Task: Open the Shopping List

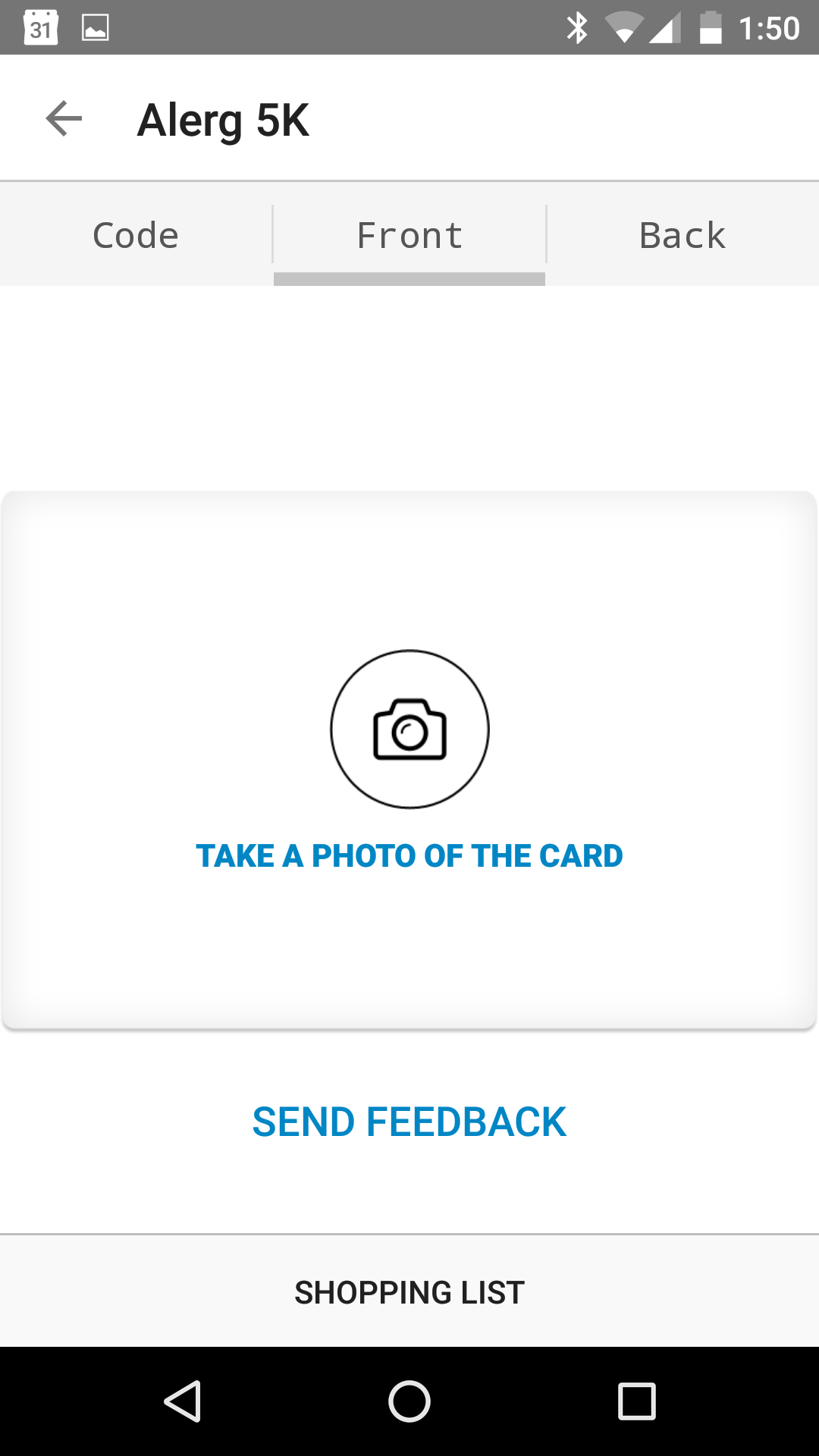Action: (x=409, y=1292)
